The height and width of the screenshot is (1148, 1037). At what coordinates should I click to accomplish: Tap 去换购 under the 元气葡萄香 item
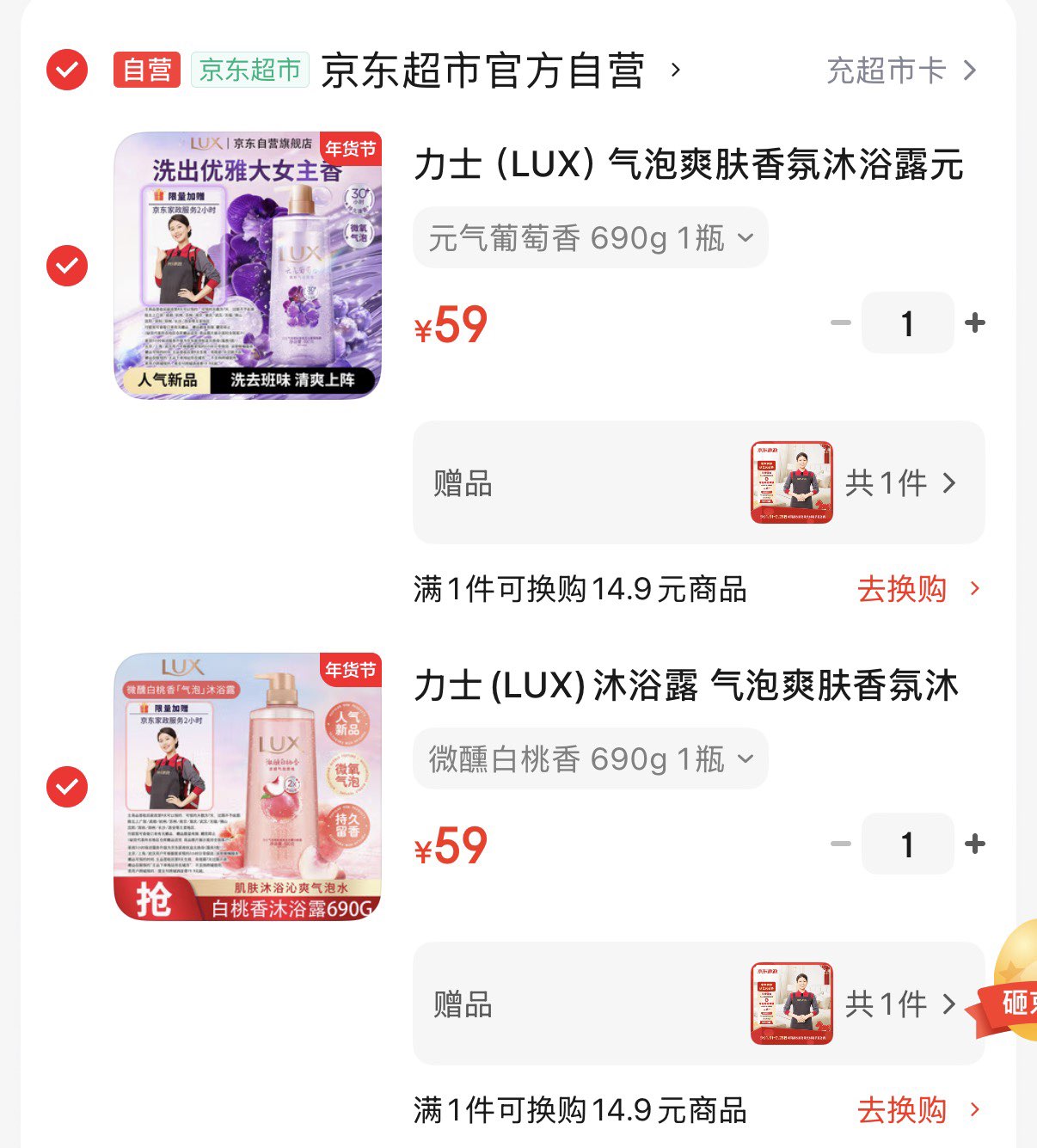917,590
